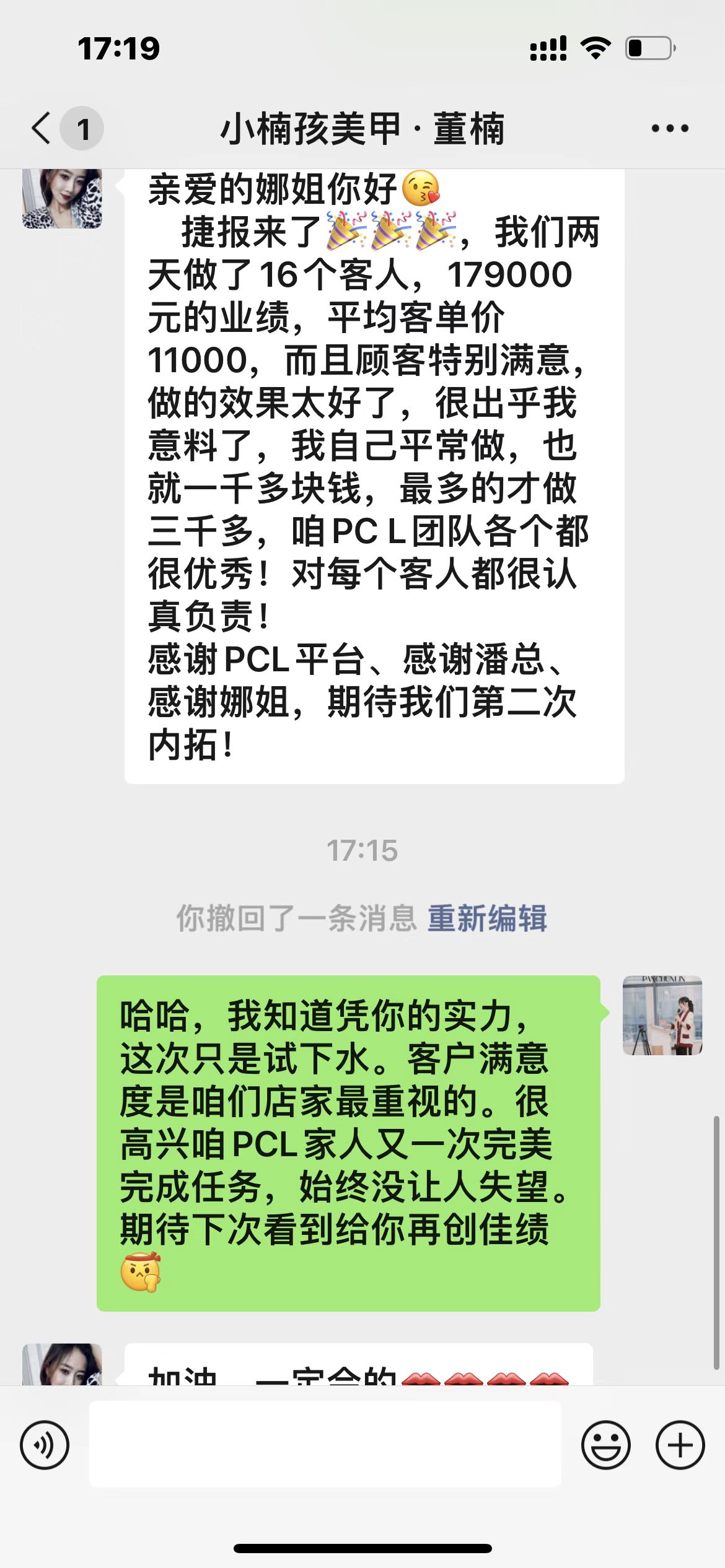View 董楠's profile via her avatar
This screenshot has width=725, height=1568.
[62, 199]
